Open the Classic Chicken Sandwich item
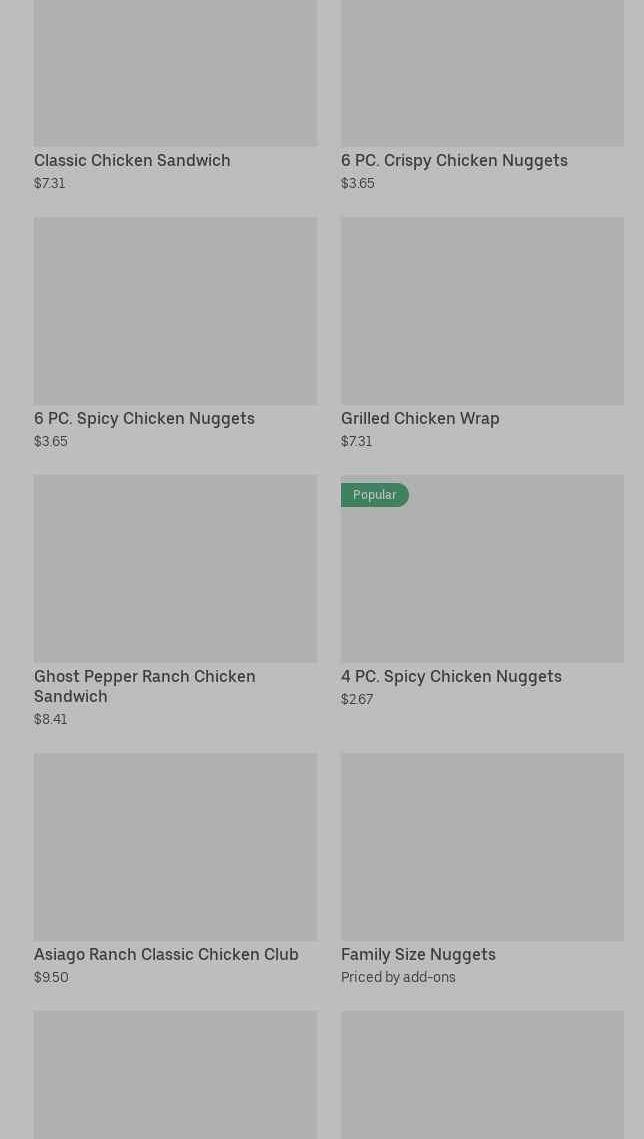This screenshot has width=644, height=1139. [x=175, y=94]
